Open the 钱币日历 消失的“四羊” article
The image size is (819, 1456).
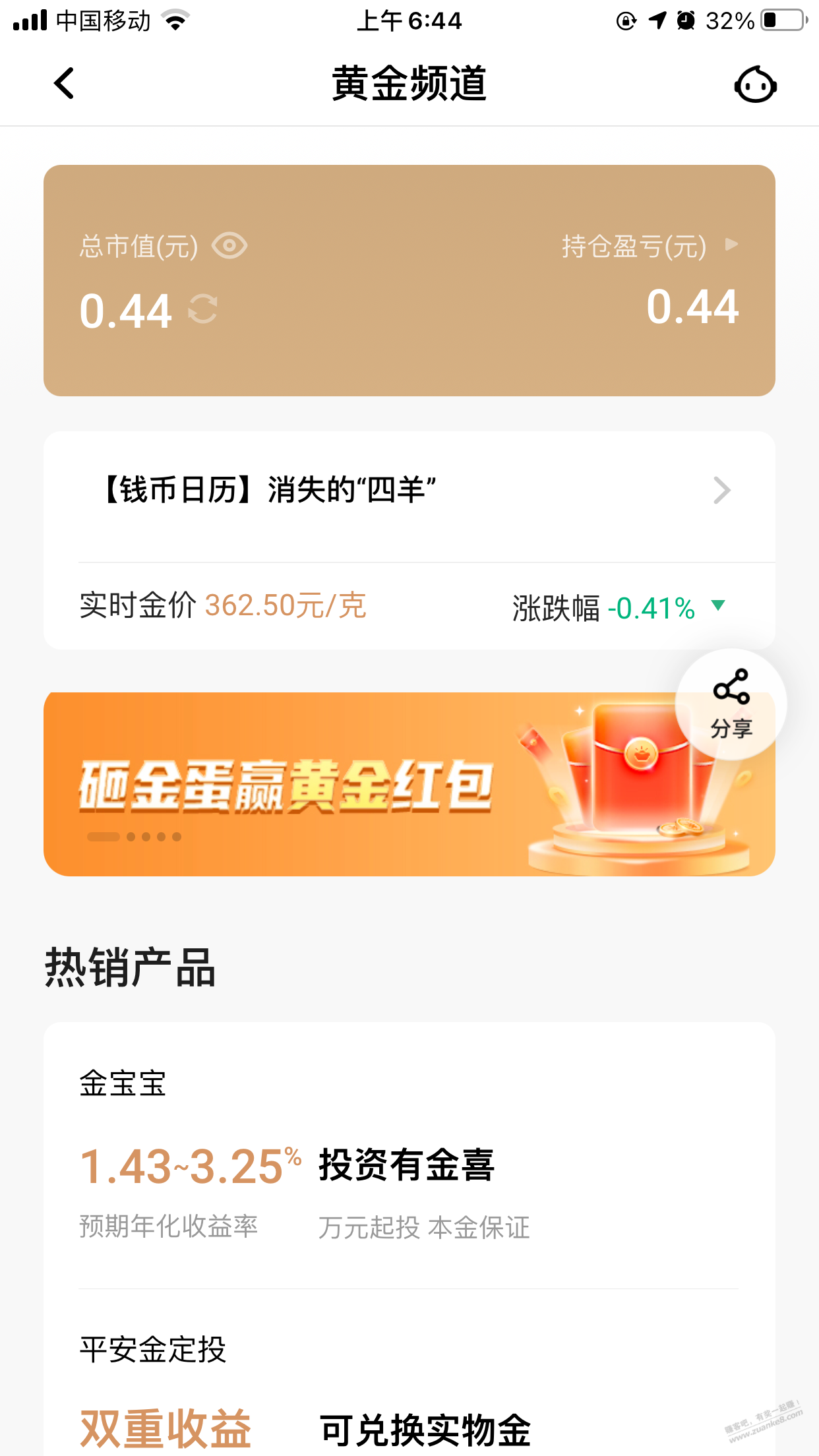tap(409, 491)
